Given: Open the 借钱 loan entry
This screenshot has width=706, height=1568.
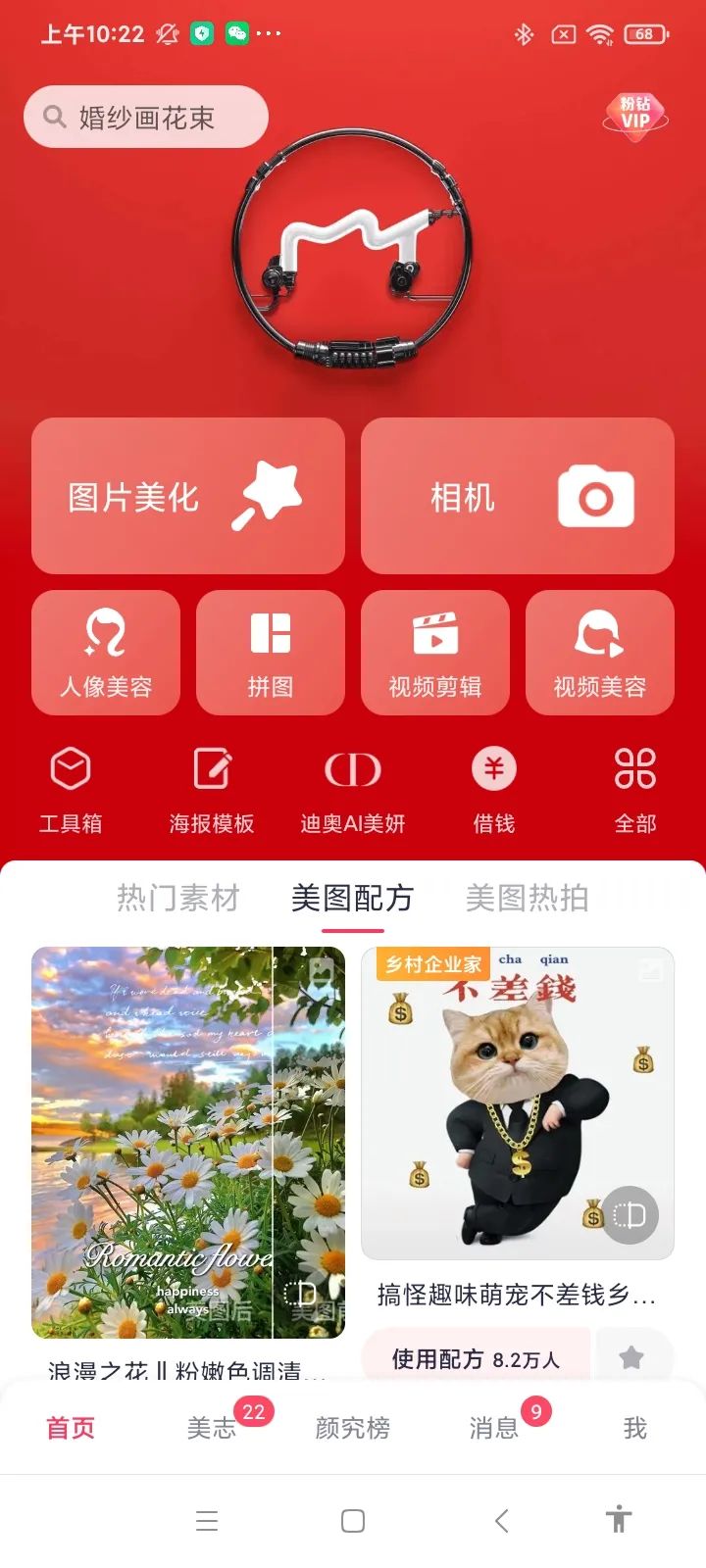Looking at the screenshot, I should 494,789.
